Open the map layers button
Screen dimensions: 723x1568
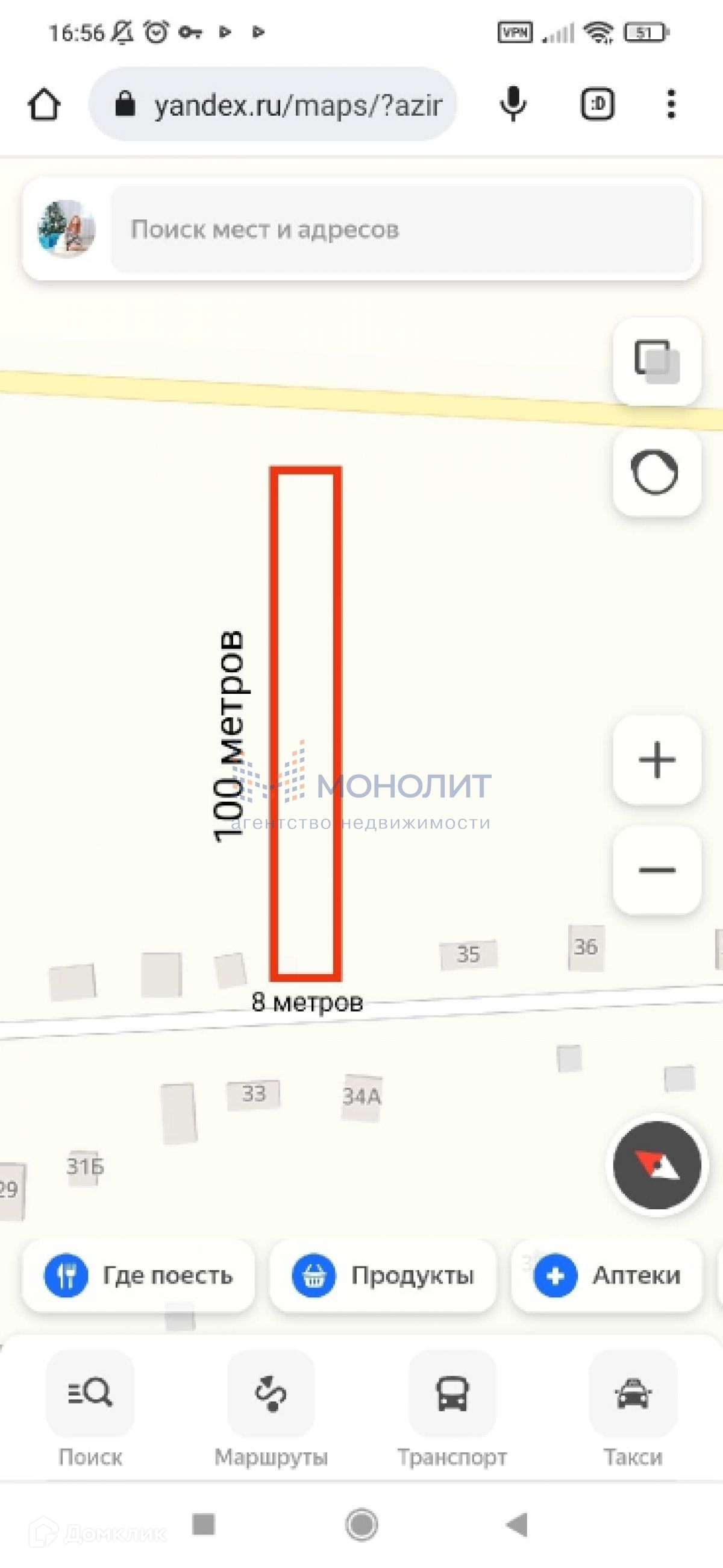click(x=657, y=361)
